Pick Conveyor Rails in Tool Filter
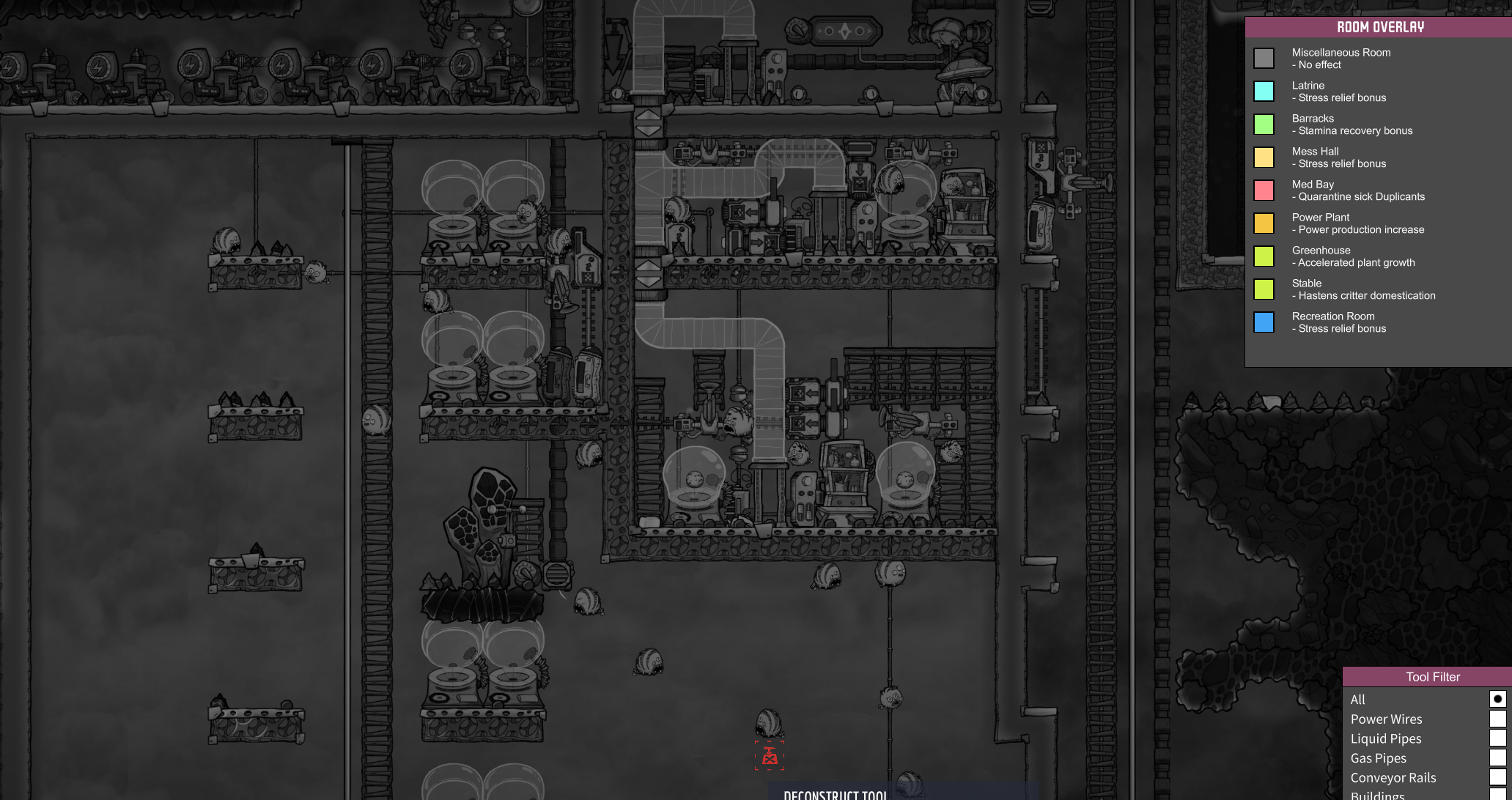Viewport: 1512px width, 800px height. pyautogui.click(x=1497, y=777)
